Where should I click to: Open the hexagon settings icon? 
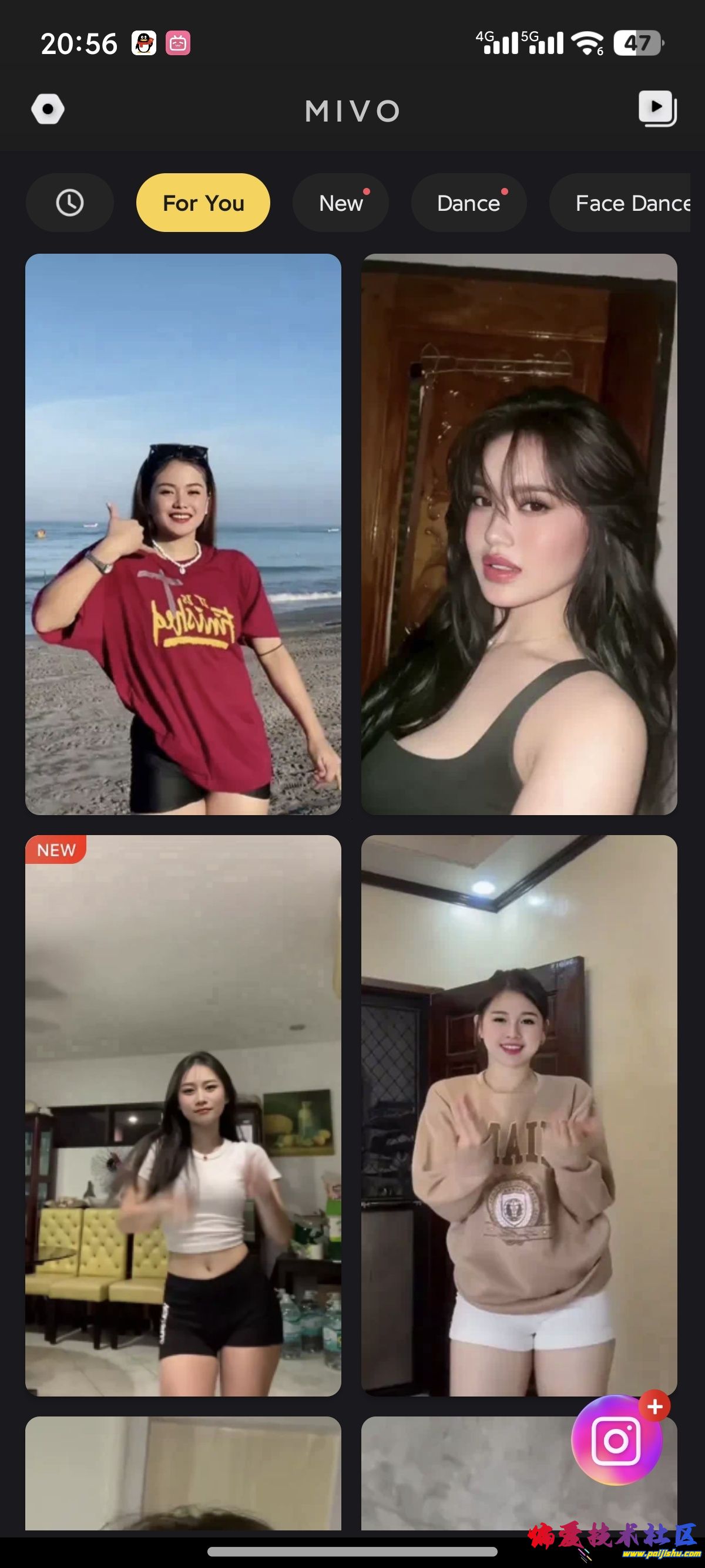pyautogui.click(x=48, y=110)
